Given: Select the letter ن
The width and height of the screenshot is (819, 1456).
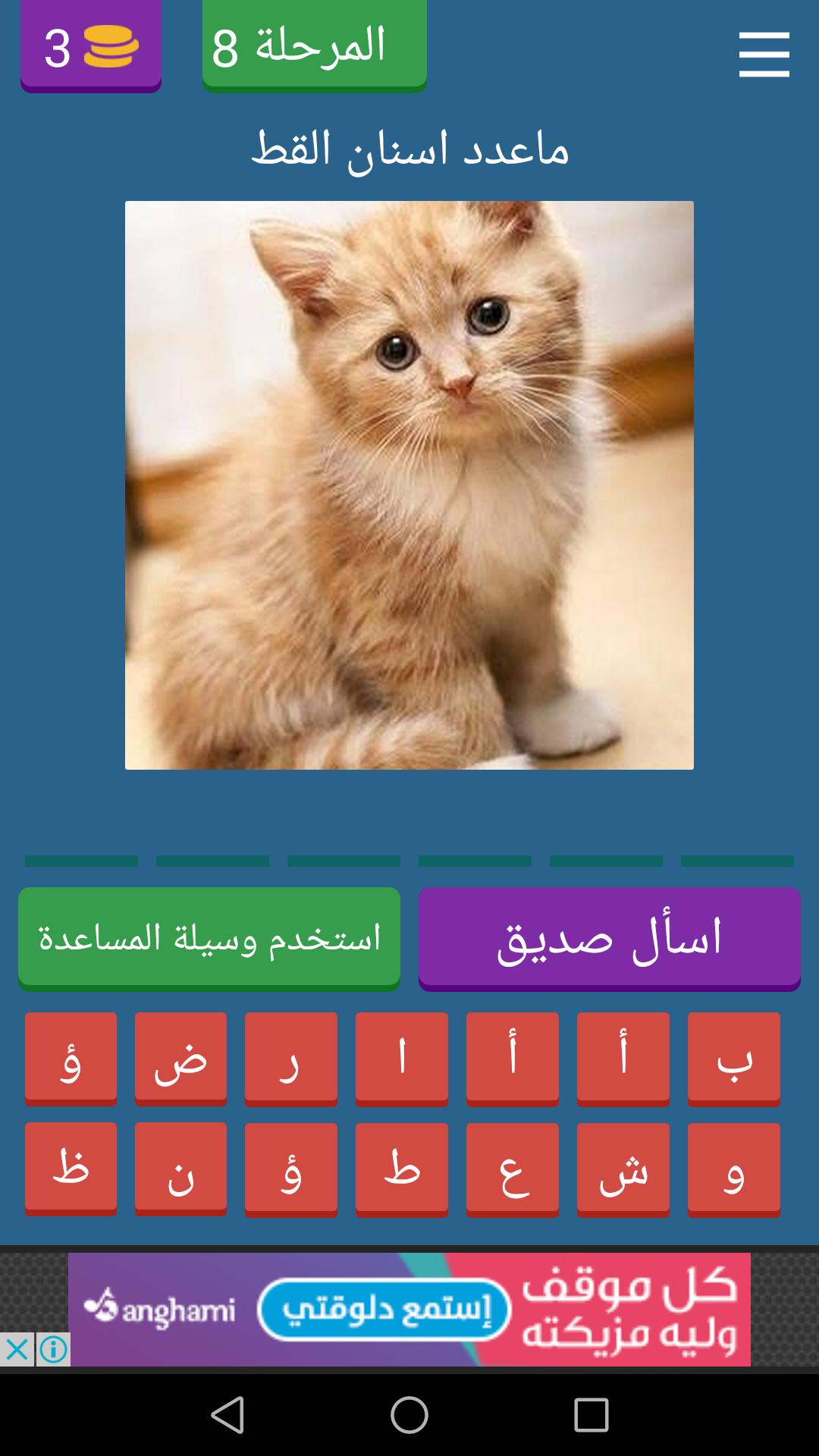Looking at the screenshot, I should [x=180, y=1169].
